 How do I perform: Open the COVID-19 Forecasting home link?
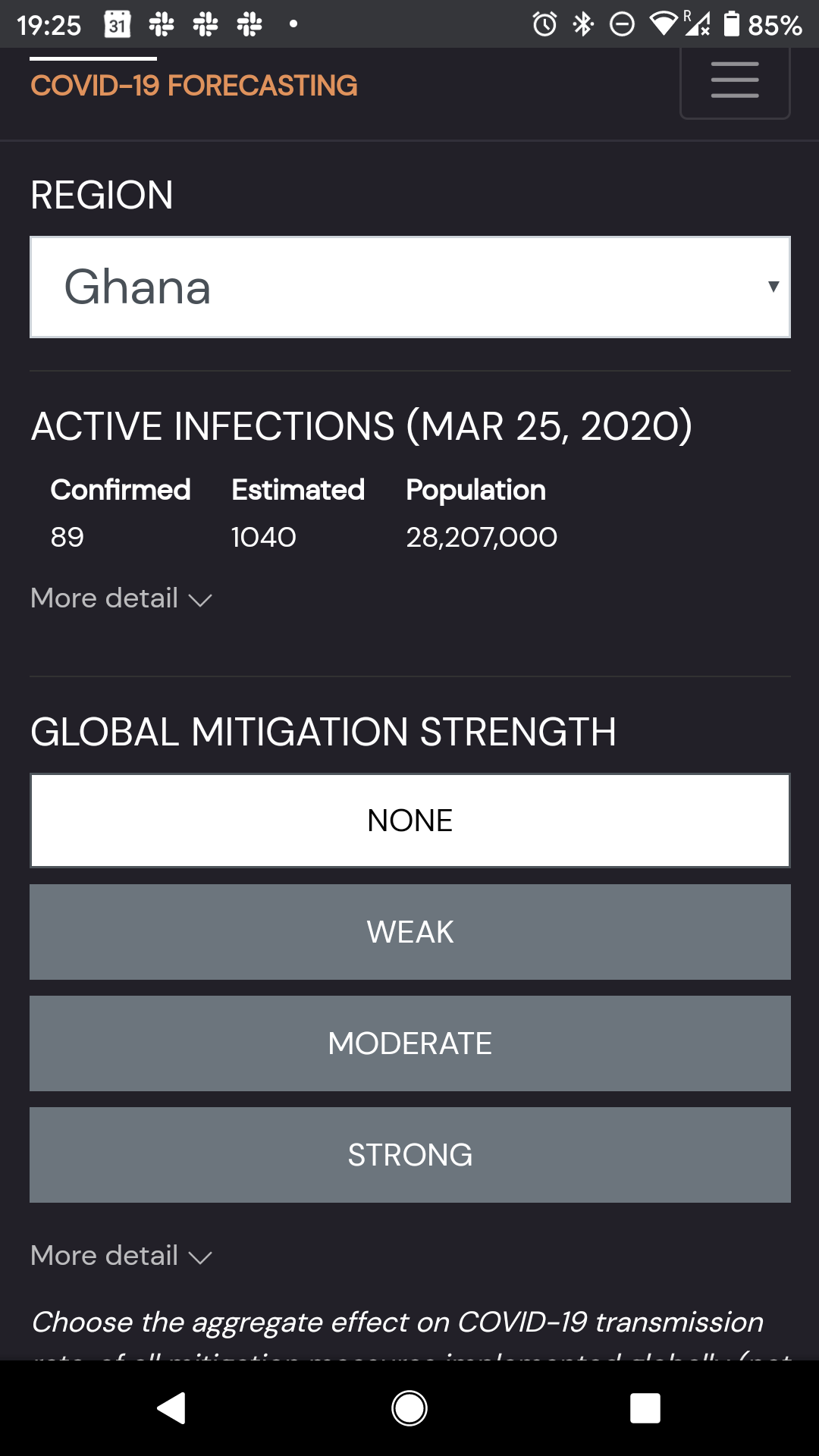(194, 86)
